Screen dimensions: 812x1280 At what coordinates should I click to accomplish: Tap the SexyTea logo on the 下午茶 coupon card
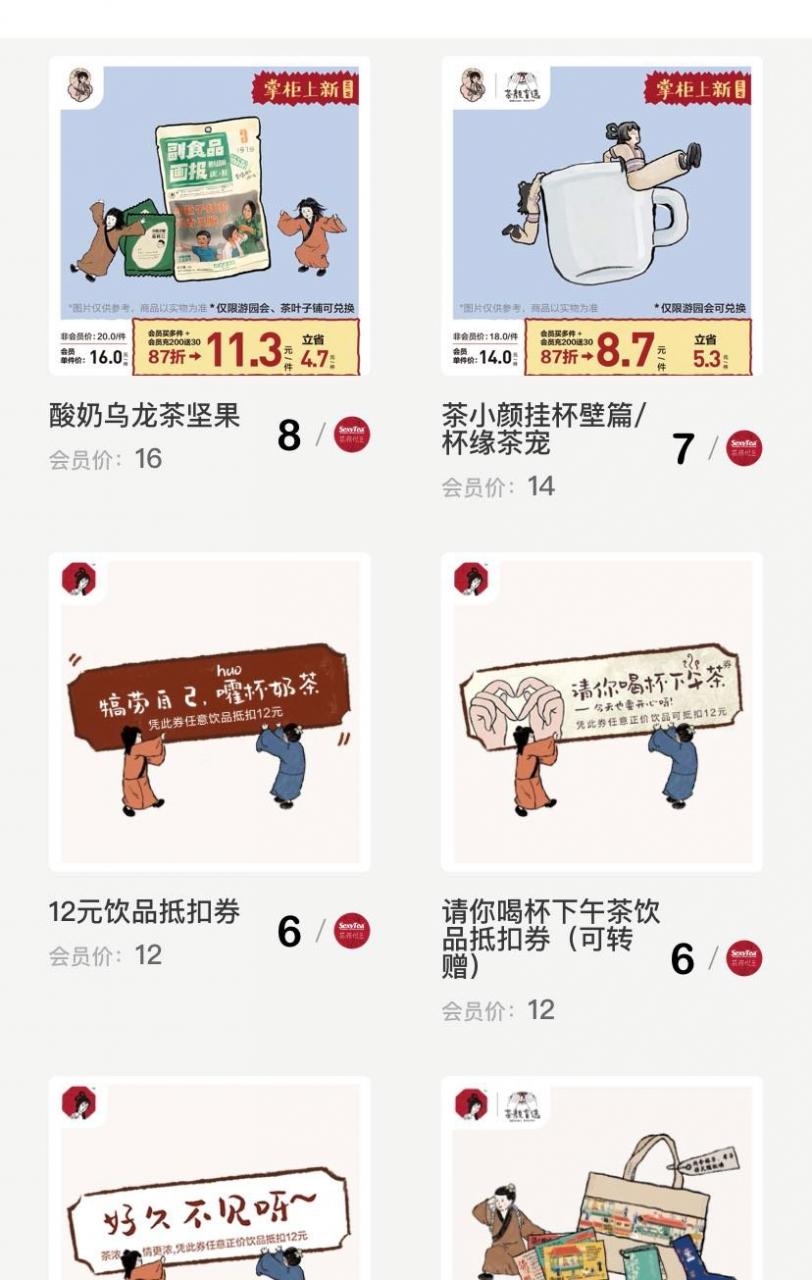tap(746, 958)
